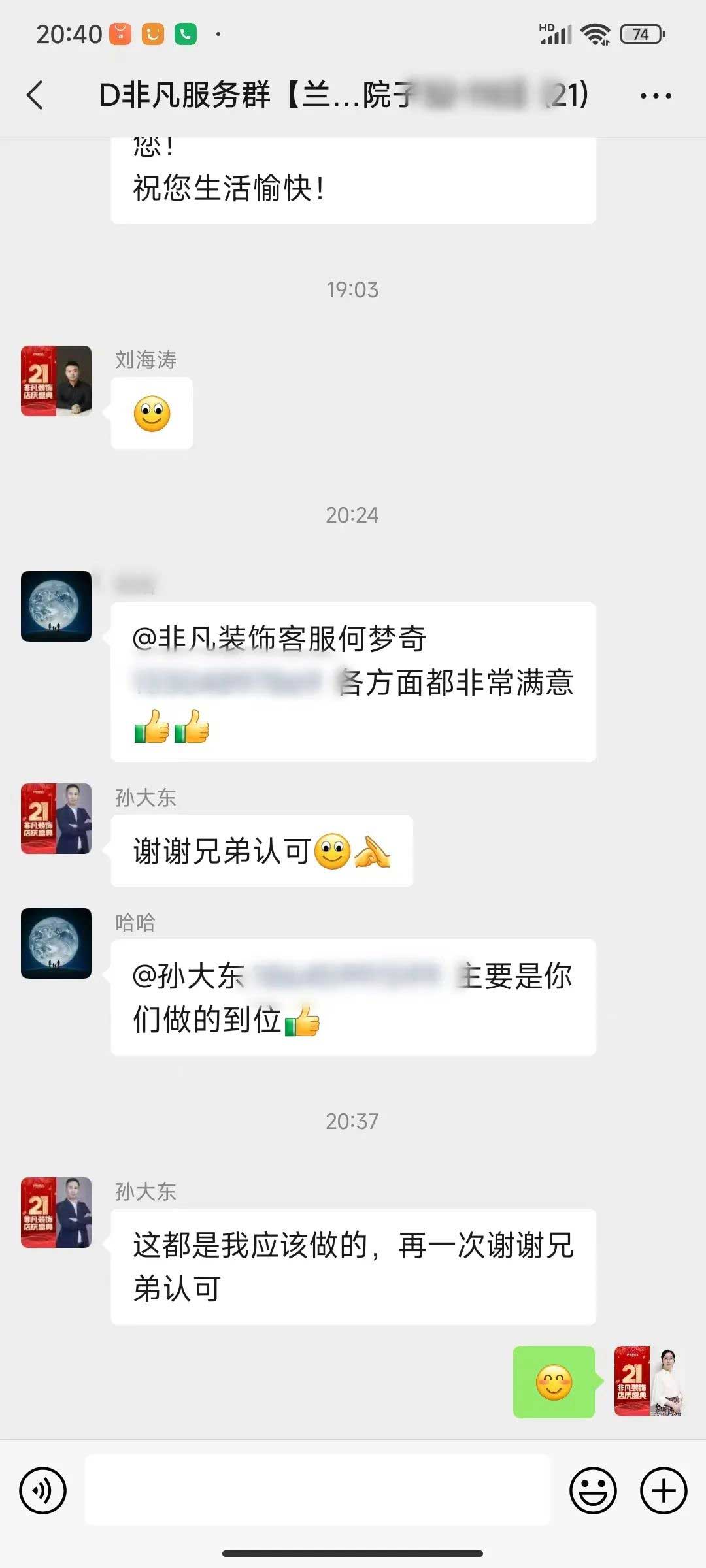This screenshot has height=1568, width=706.
Task: Open 孙大东's avatar beside 这都是我应该做的 message
Action: [x=56, y=1213]
